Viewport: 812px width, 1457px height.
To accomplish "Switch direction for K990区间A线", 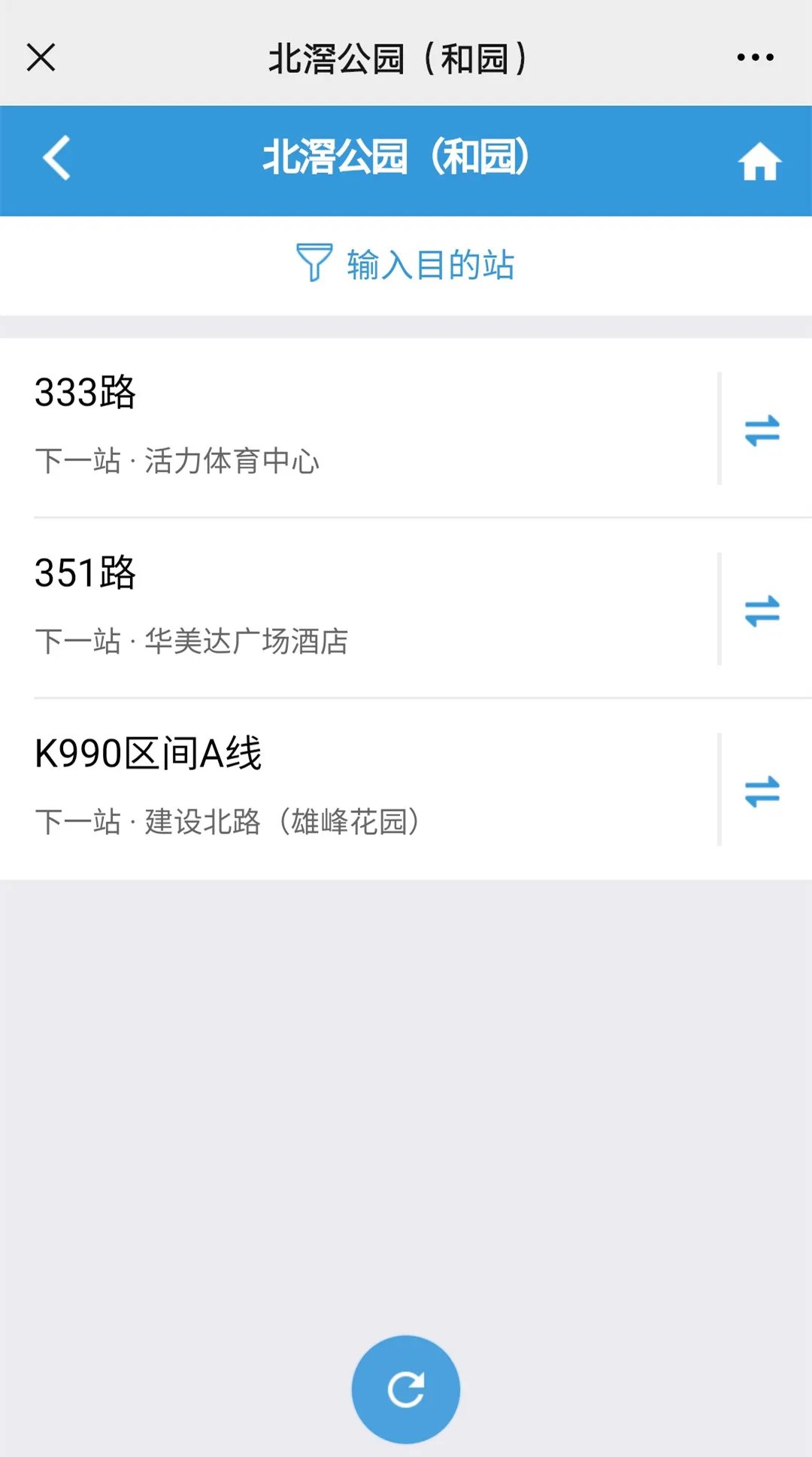I will [x=762, y=791].
